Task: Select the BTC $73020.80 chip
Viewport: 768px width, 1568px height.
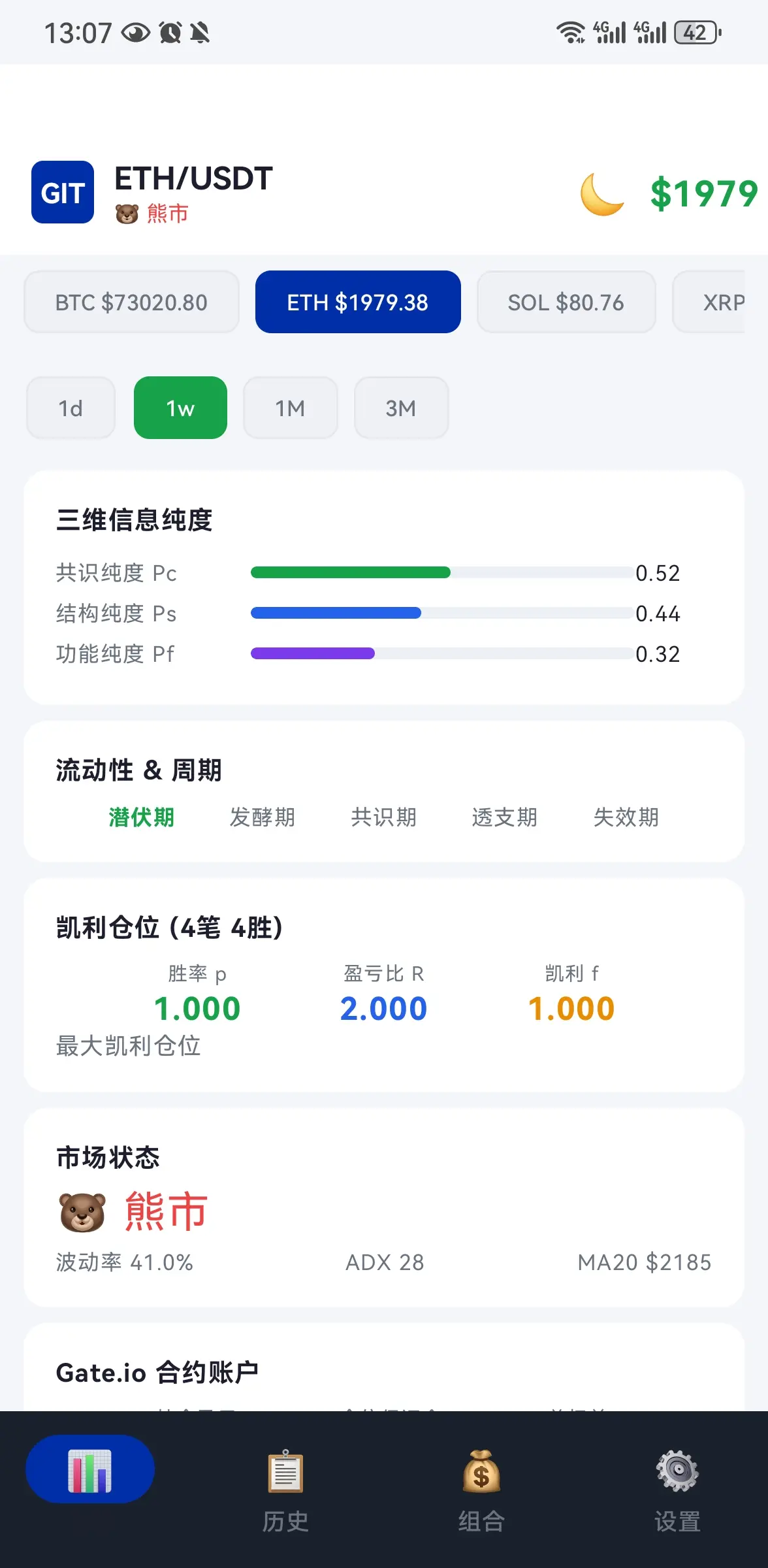Action: tap(131, 302)
